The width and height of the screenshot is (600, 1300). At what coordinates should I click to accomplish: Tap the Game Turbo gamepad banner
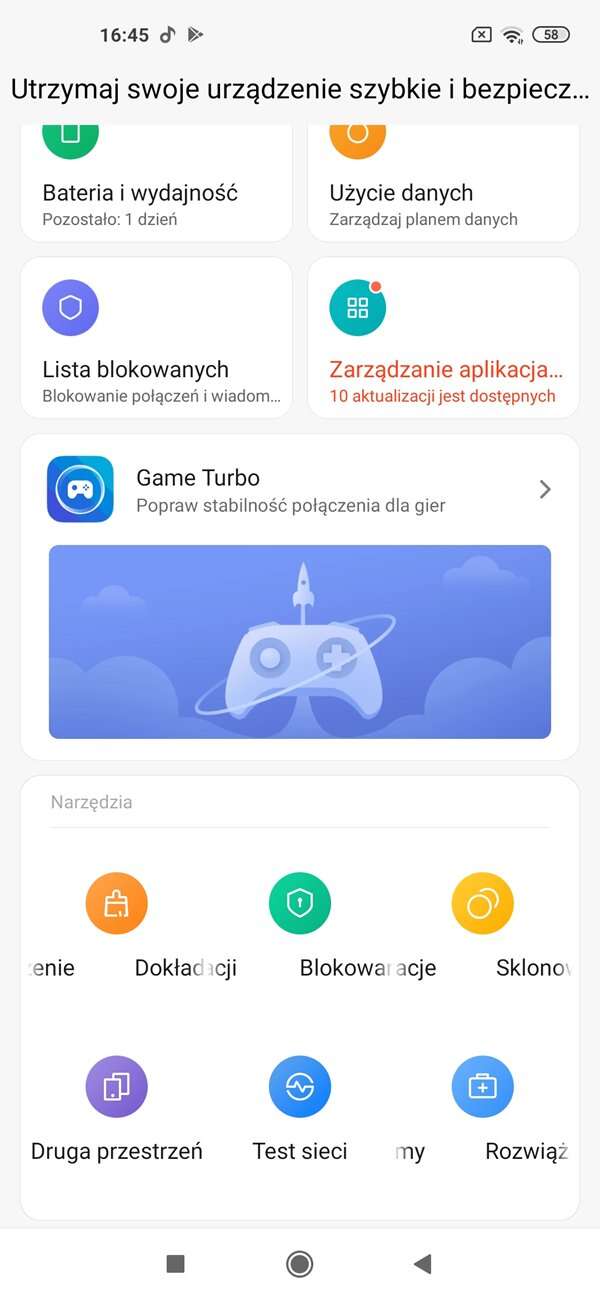[300, 641]
